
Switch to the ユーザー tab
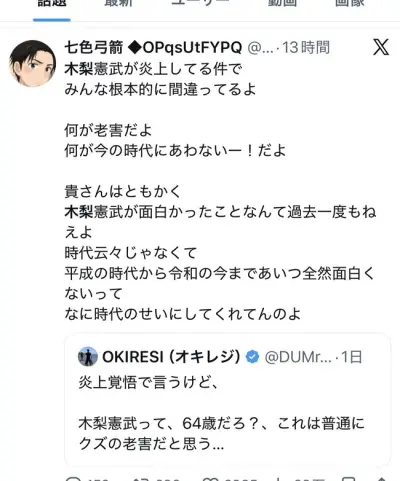point(200,4)
